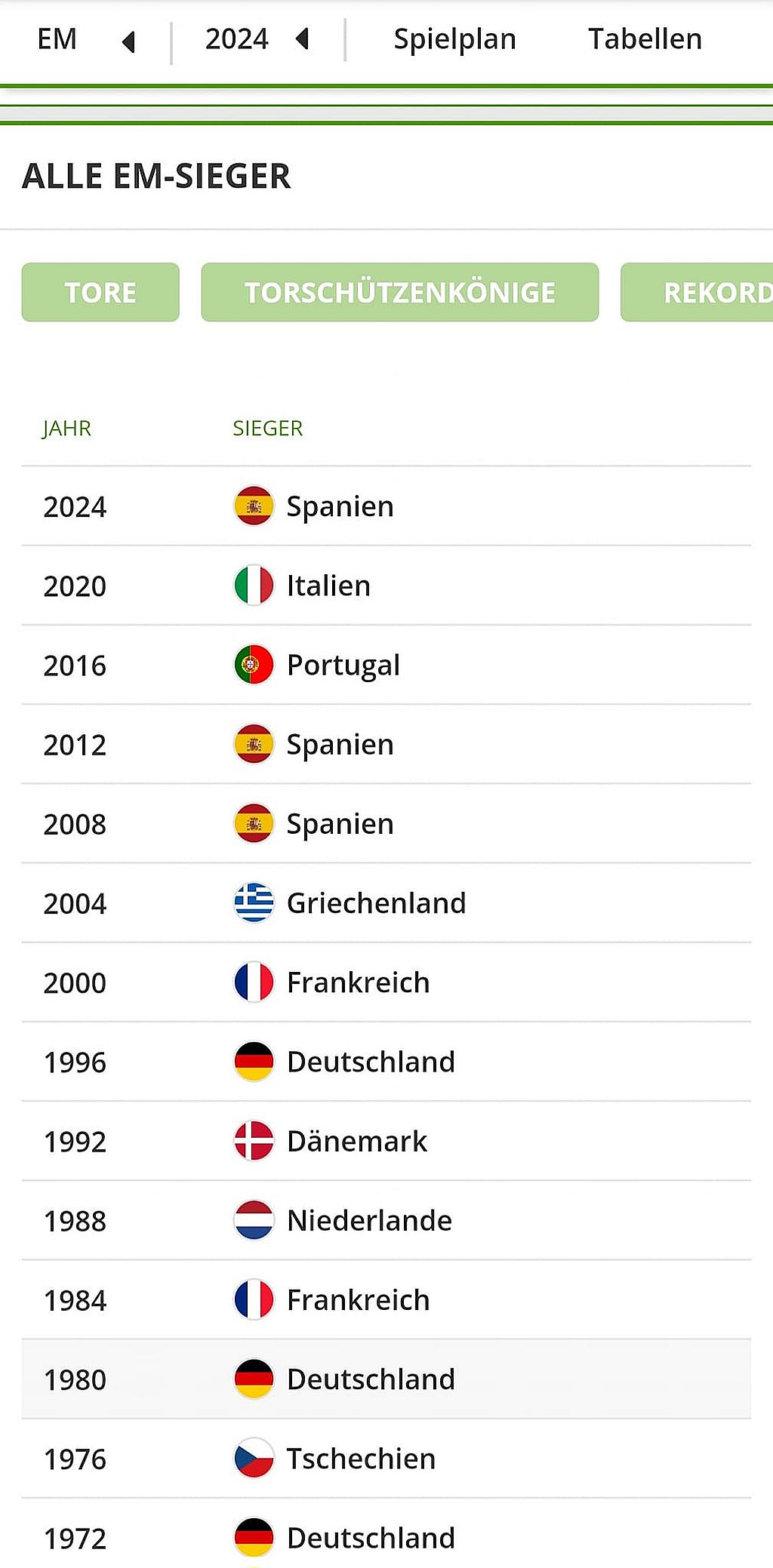Open Tschechien in the 1976 row
The width and height of the screenshot is (773, 1568).
coord(361,1459)
